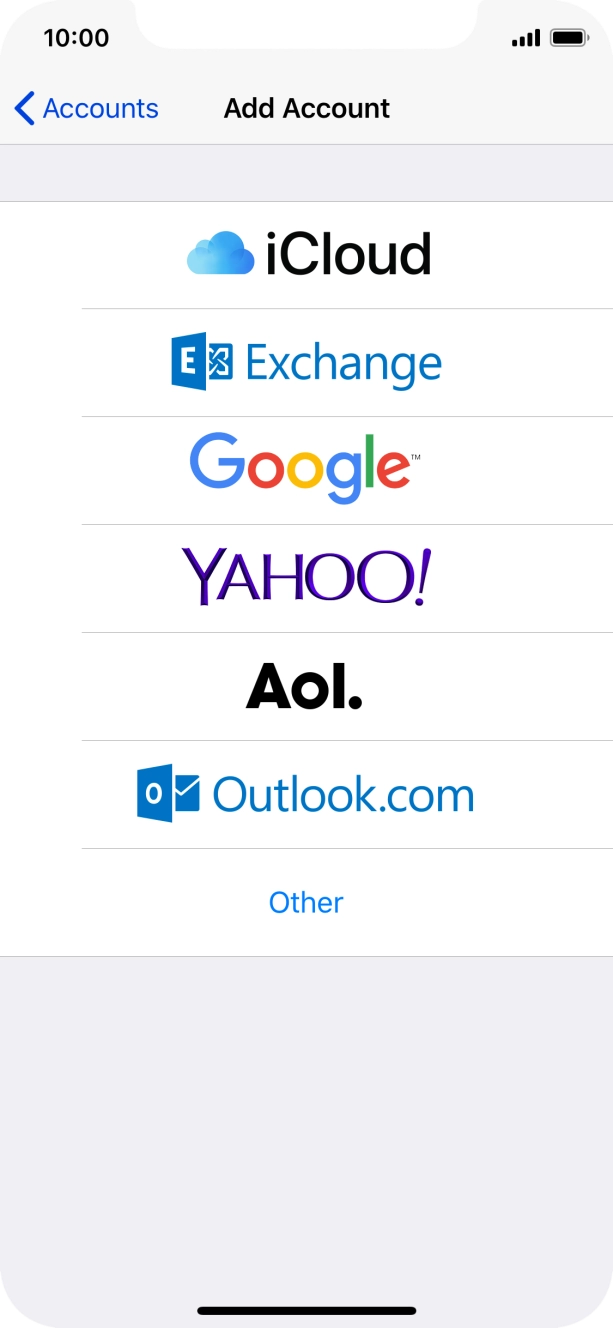Choose Exchange to add an account
This screenshot has width=613, height=1328.
(x=307, y=363)
